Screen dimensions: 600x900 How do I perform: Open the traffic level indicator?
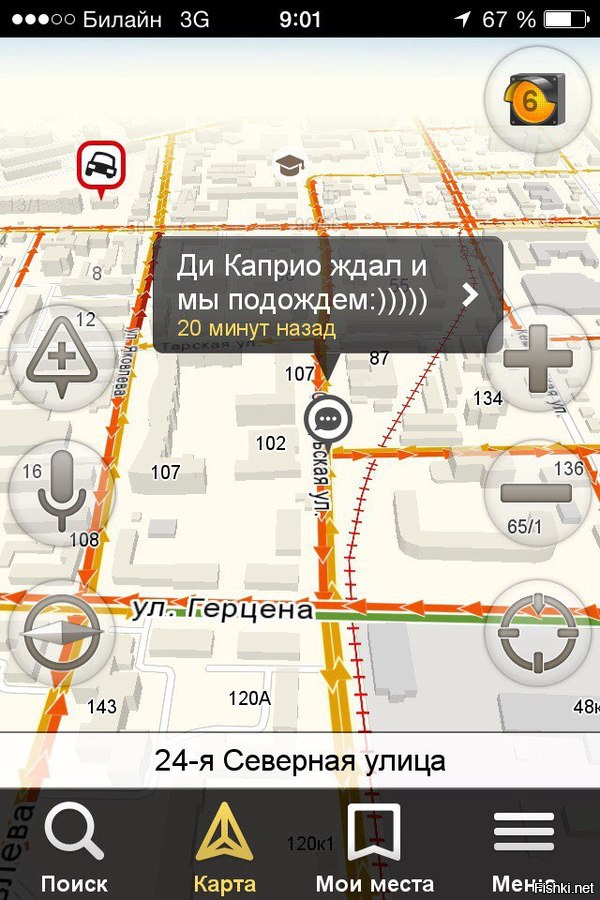pos(538,98)
